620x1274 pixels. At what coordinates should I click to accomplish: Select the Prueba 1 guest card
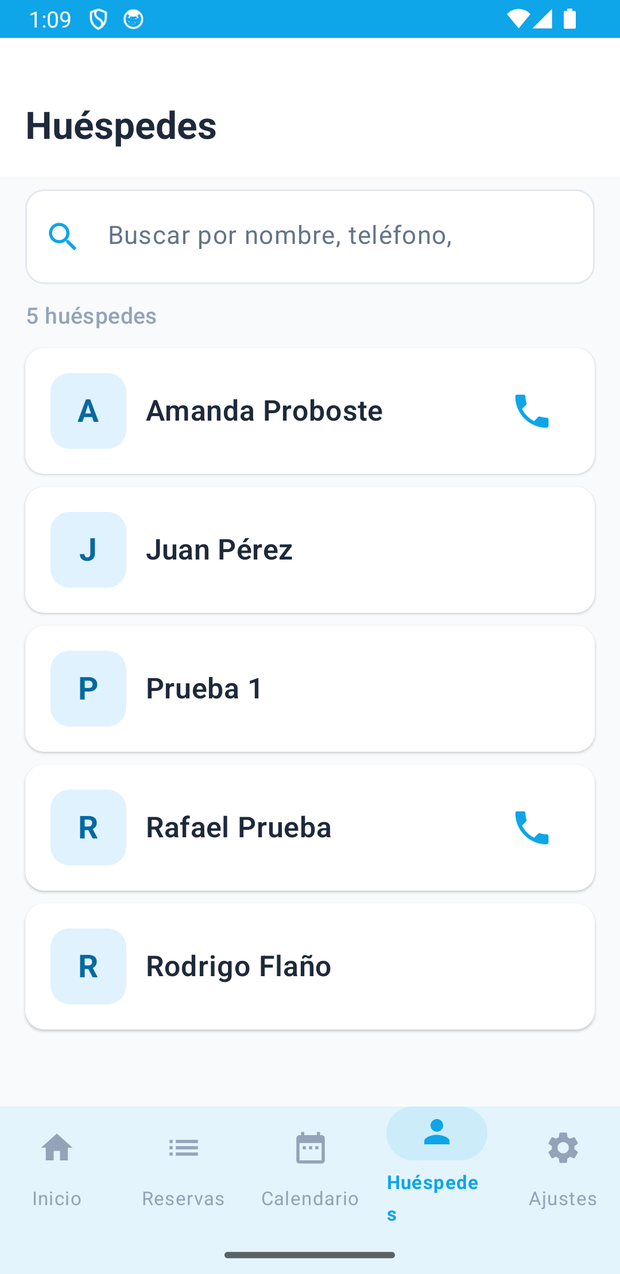[x=310, y=689]
